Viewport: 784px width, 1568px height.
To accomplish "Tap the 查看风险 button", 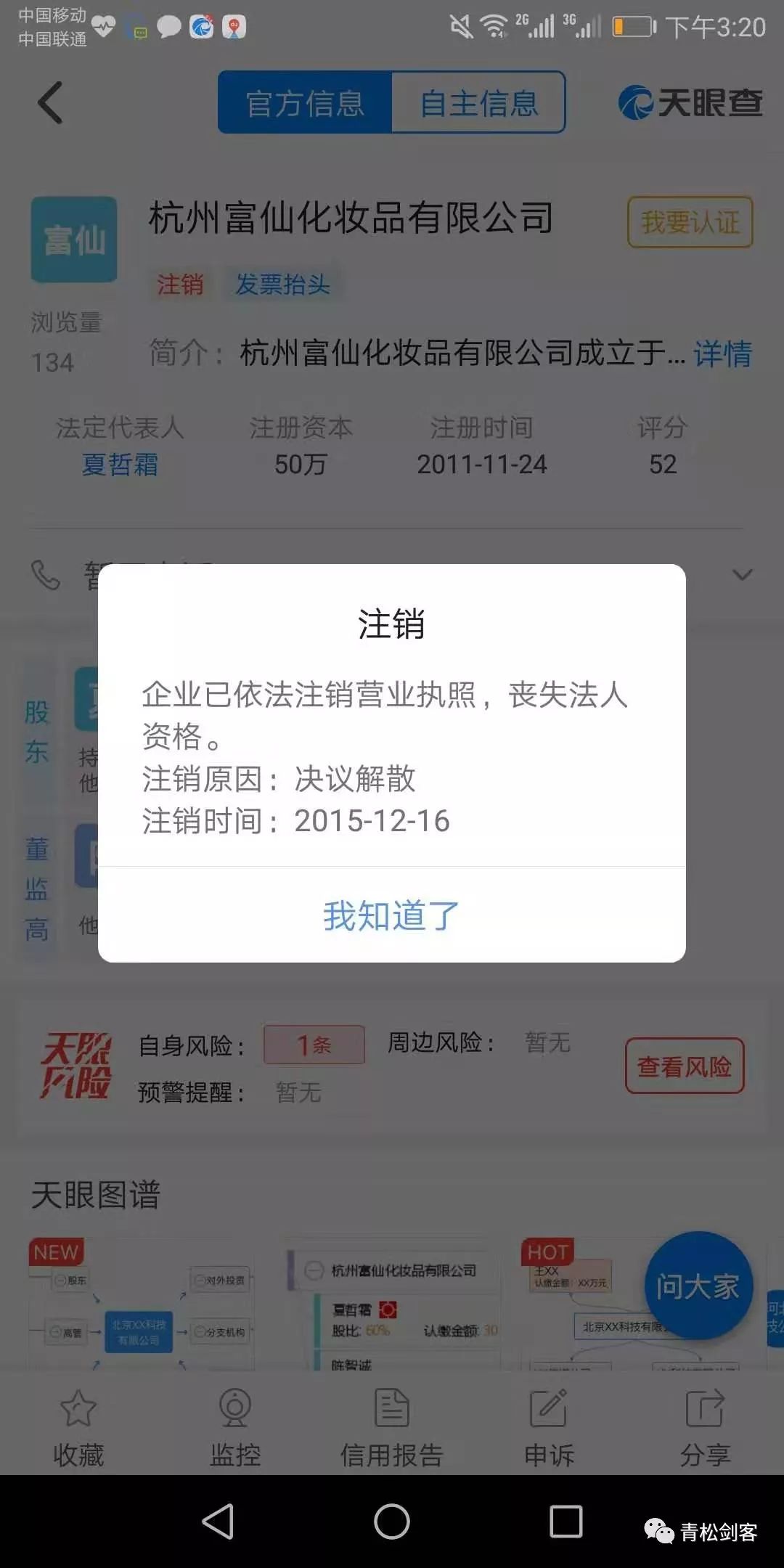I will (685, 1066).
